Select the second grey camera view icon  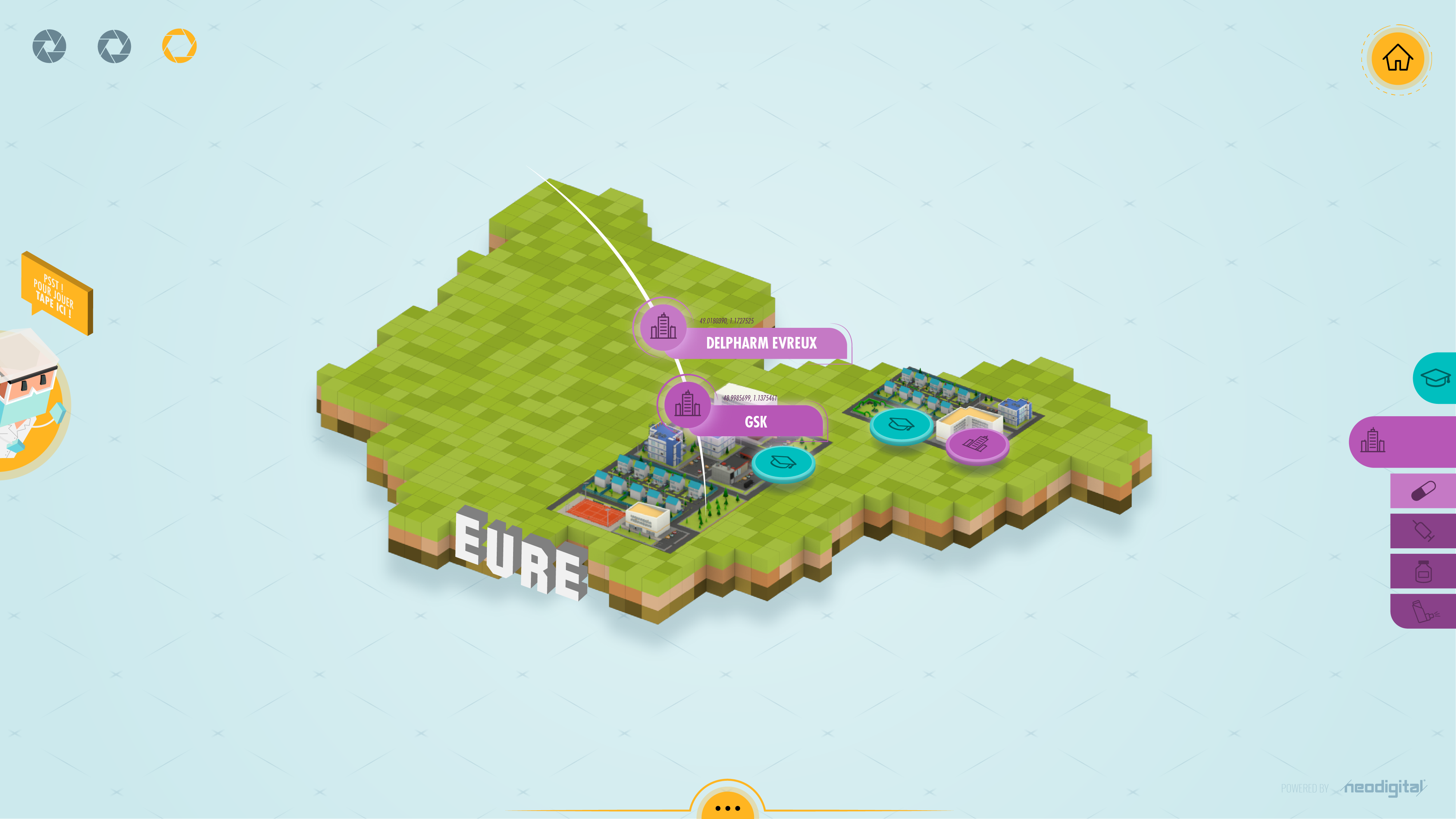[x=114, y=46]
